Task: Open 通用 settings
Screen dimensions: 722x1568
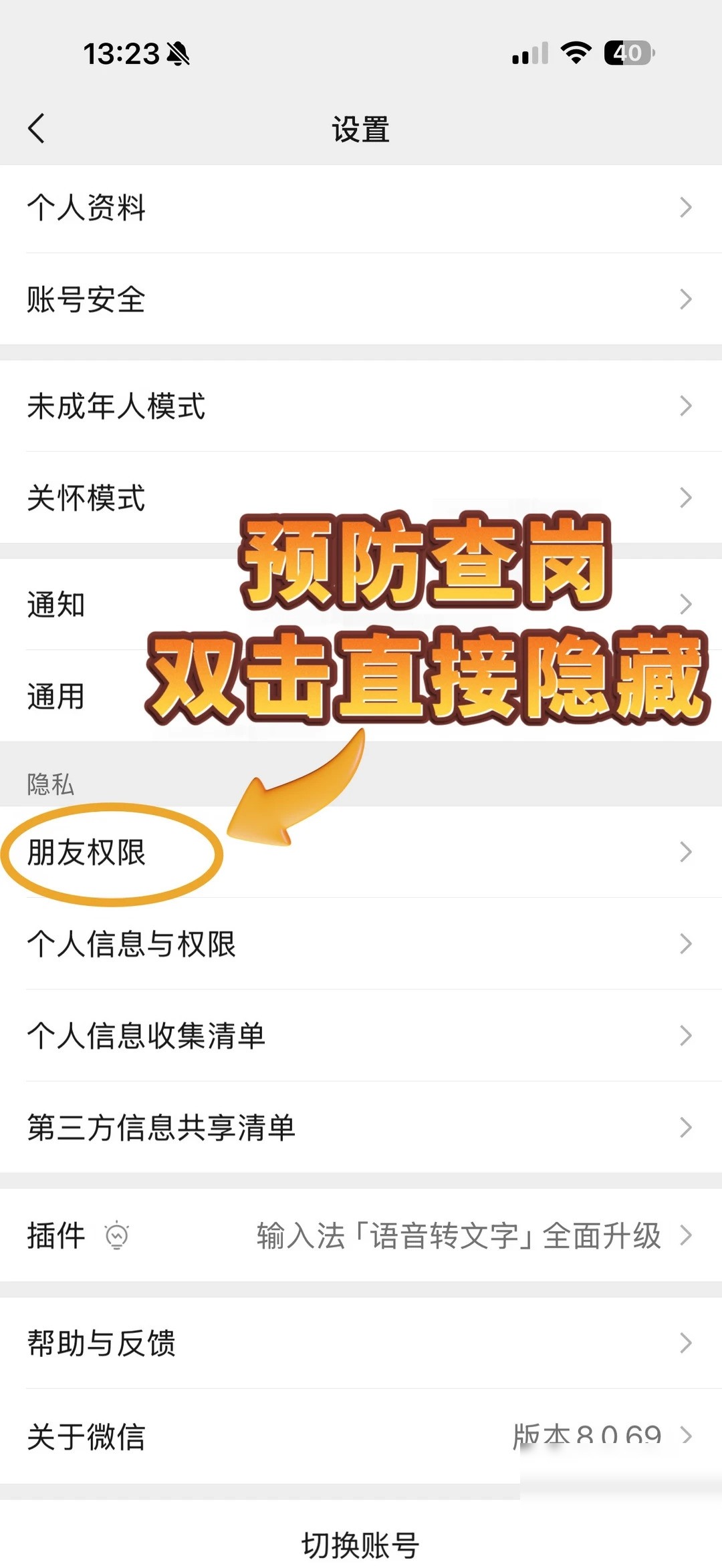Action: point(361,696)
